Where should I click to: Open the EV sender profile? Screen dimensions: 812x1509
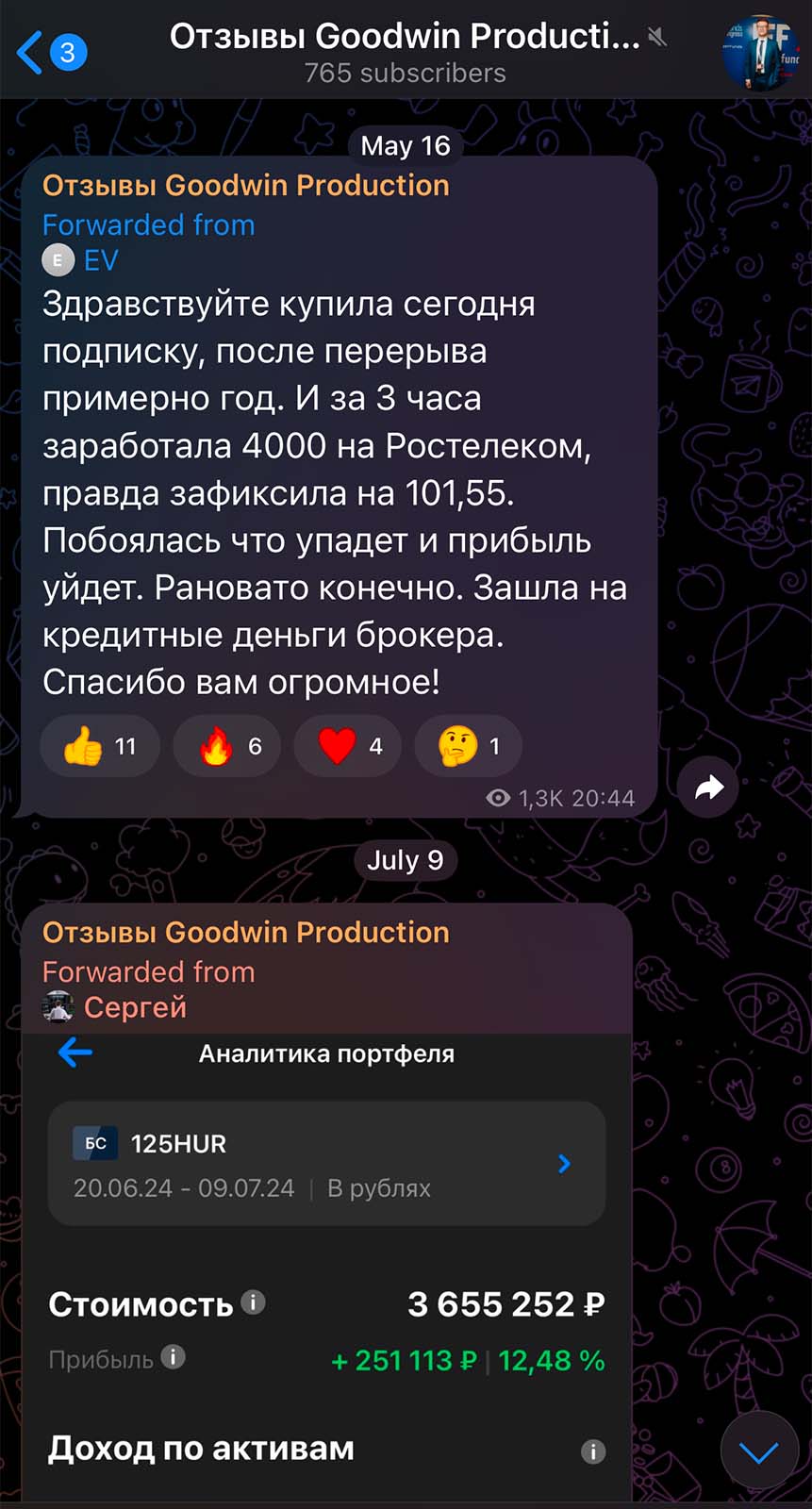pyautogui.click(x=98, y=260)
